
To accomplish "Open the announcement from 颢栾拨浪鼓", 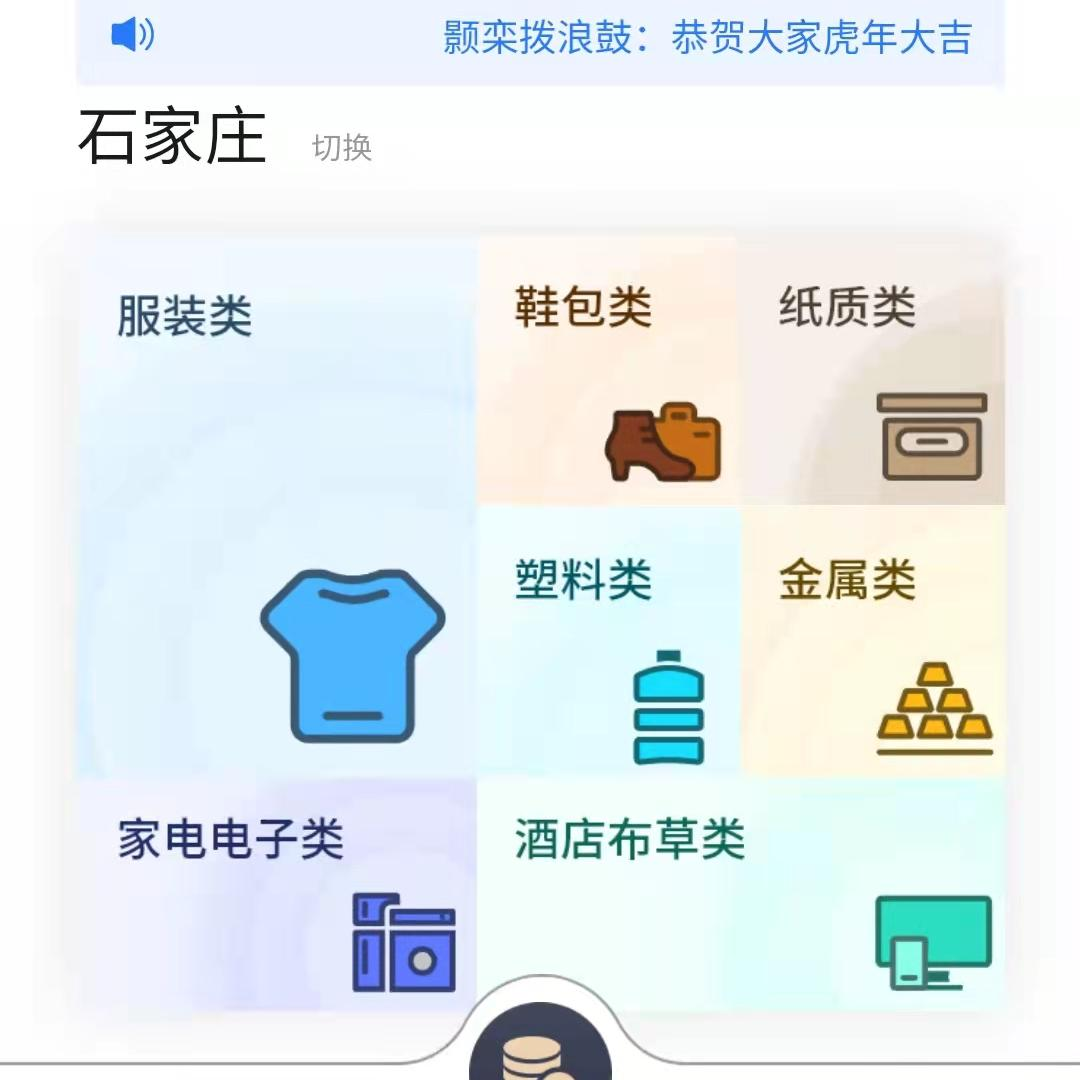I will pyautogui.click(x=706, y=38).
